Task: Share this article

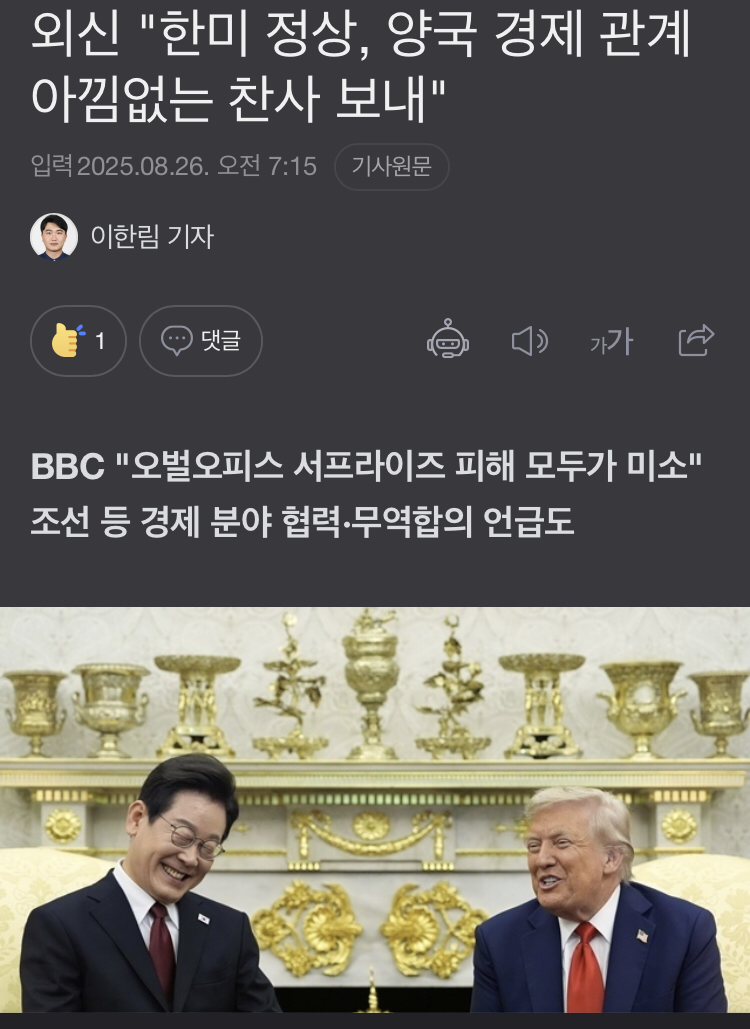Action: [x=696, y=341]
